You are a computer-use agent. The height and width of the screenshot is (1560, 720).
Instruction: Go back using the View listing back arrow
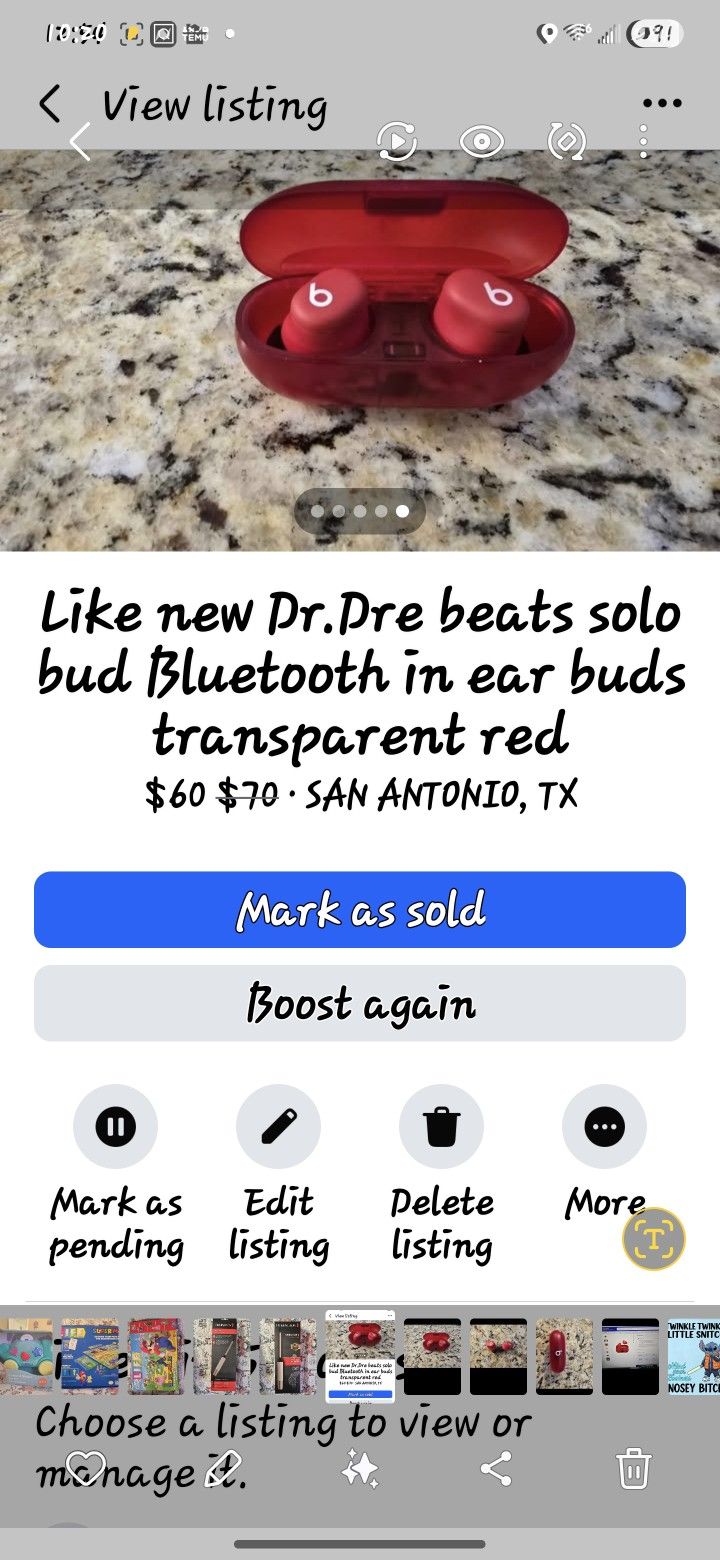coord(50,103)
